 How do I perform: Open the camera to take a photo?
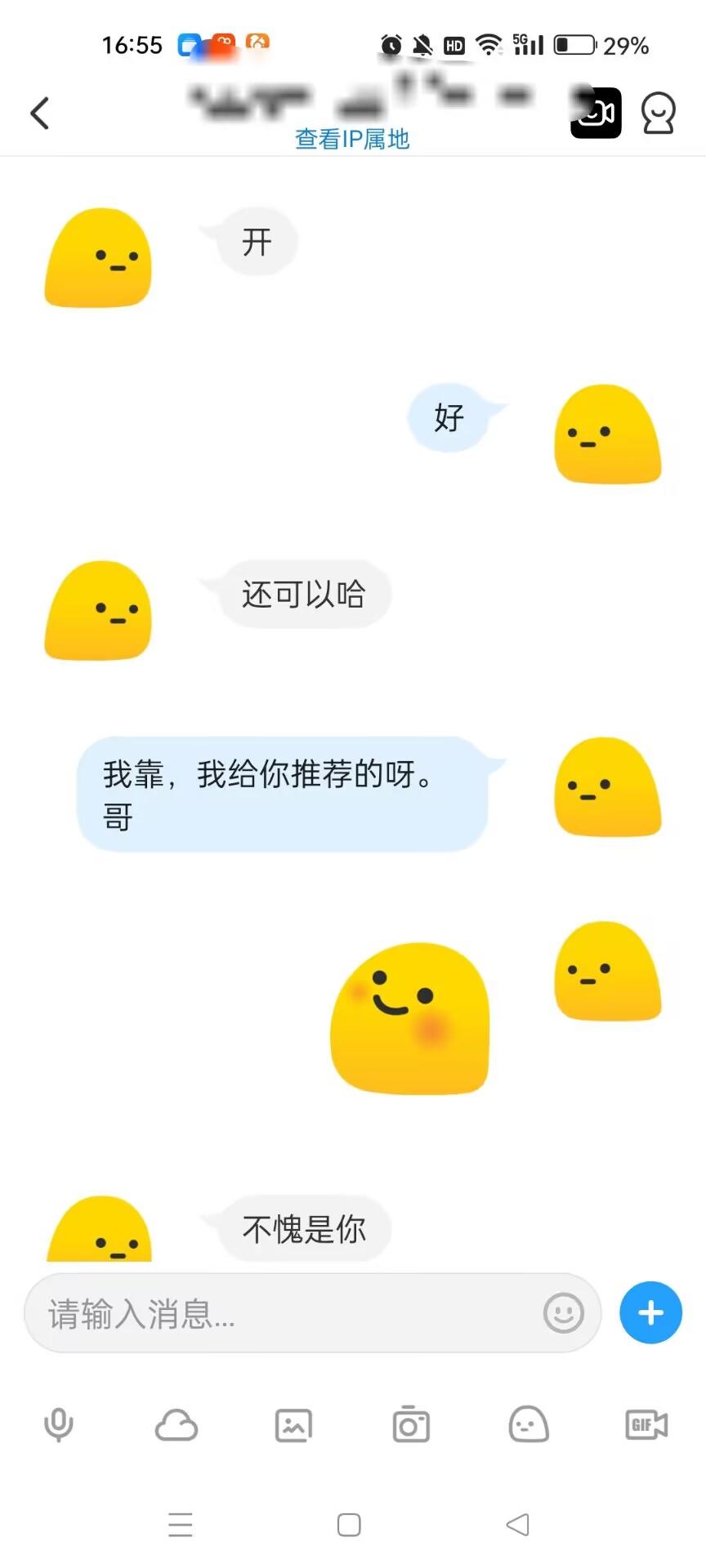tap(411, 1425)
